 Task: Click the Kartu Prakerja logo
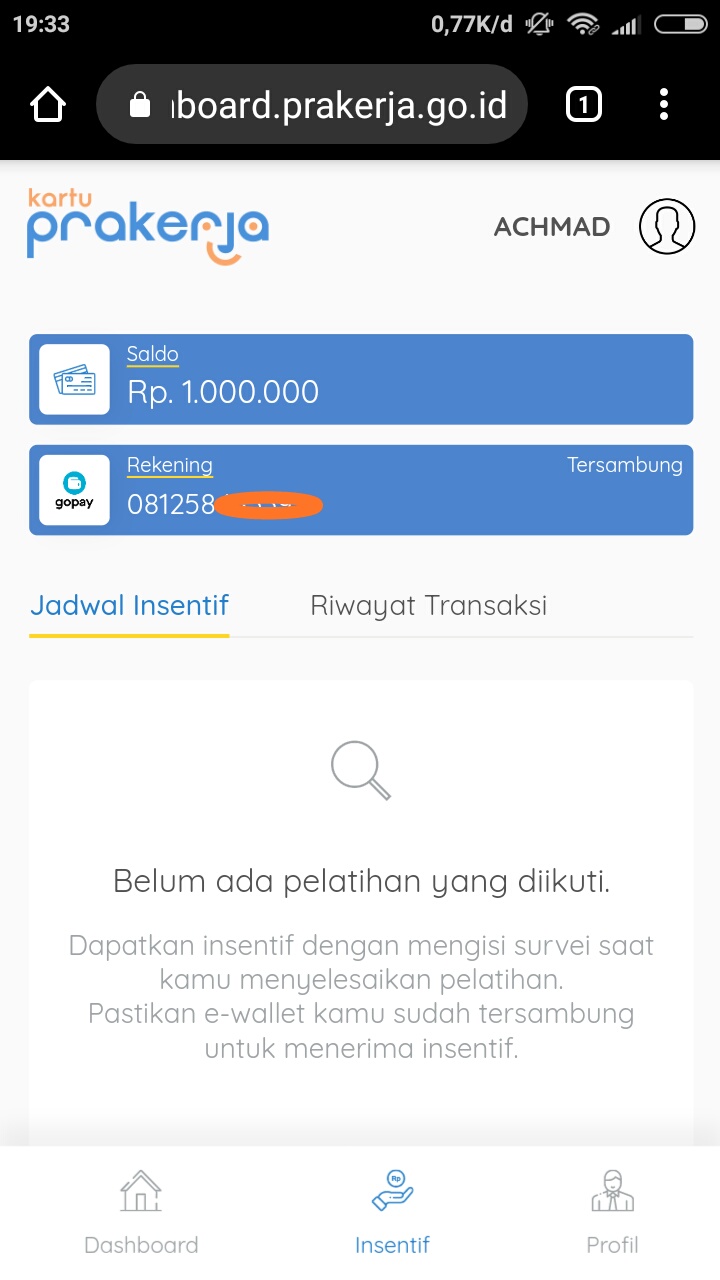tap(146, 223)
